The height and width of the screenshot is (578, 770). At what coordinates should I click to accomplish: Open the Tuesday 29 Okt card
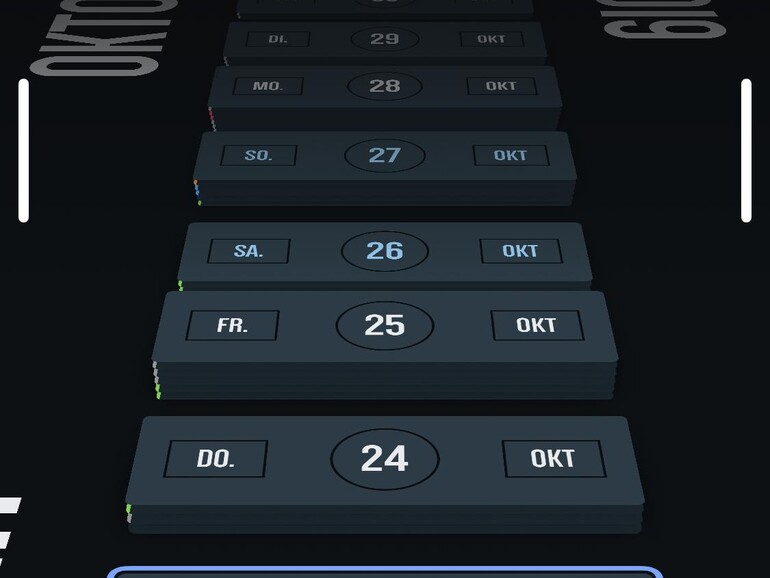tap(384, 40)
